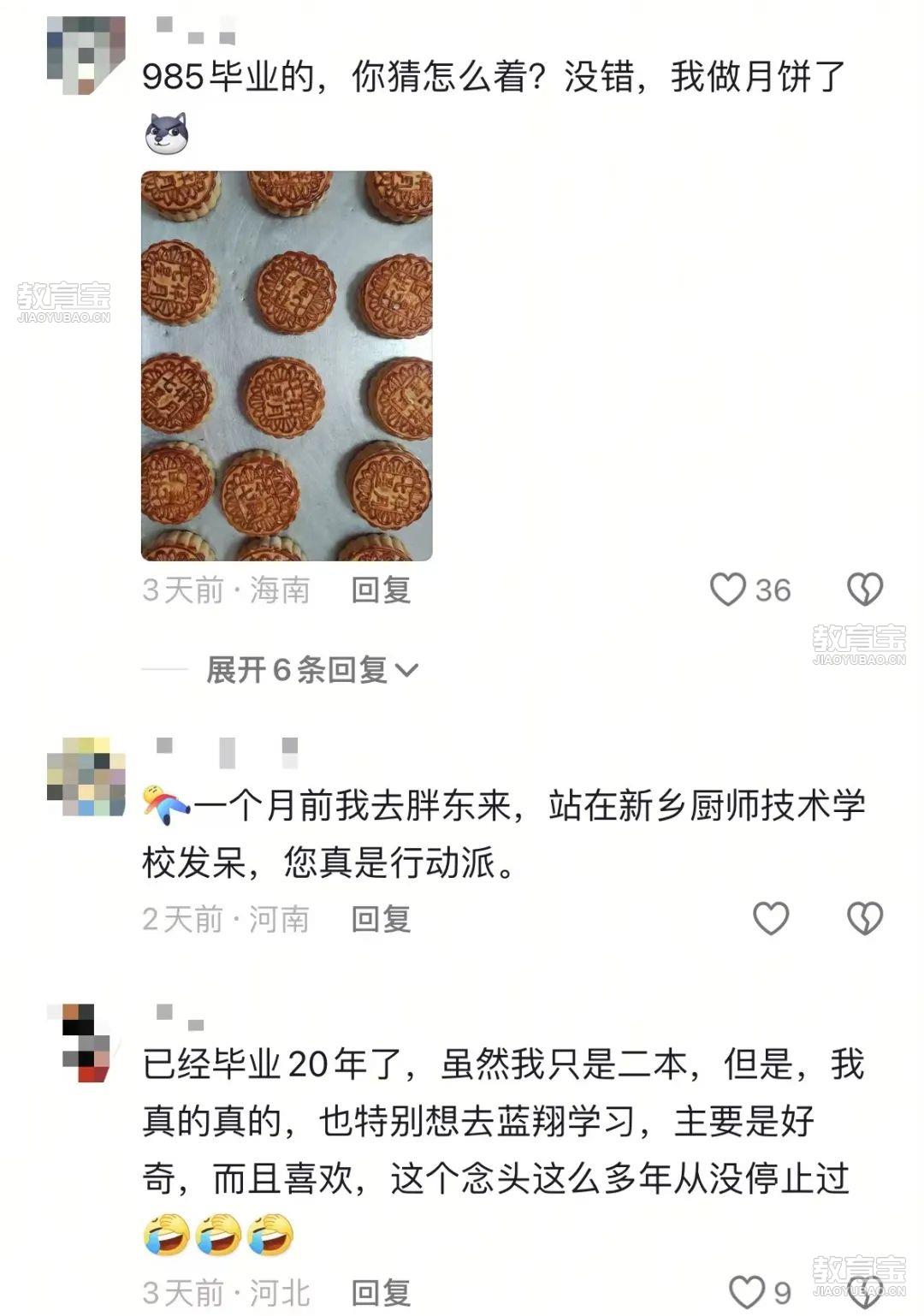
Task: Reply to the Hainan user's comment
Action: pyautogui.click(x=381, y=590)
